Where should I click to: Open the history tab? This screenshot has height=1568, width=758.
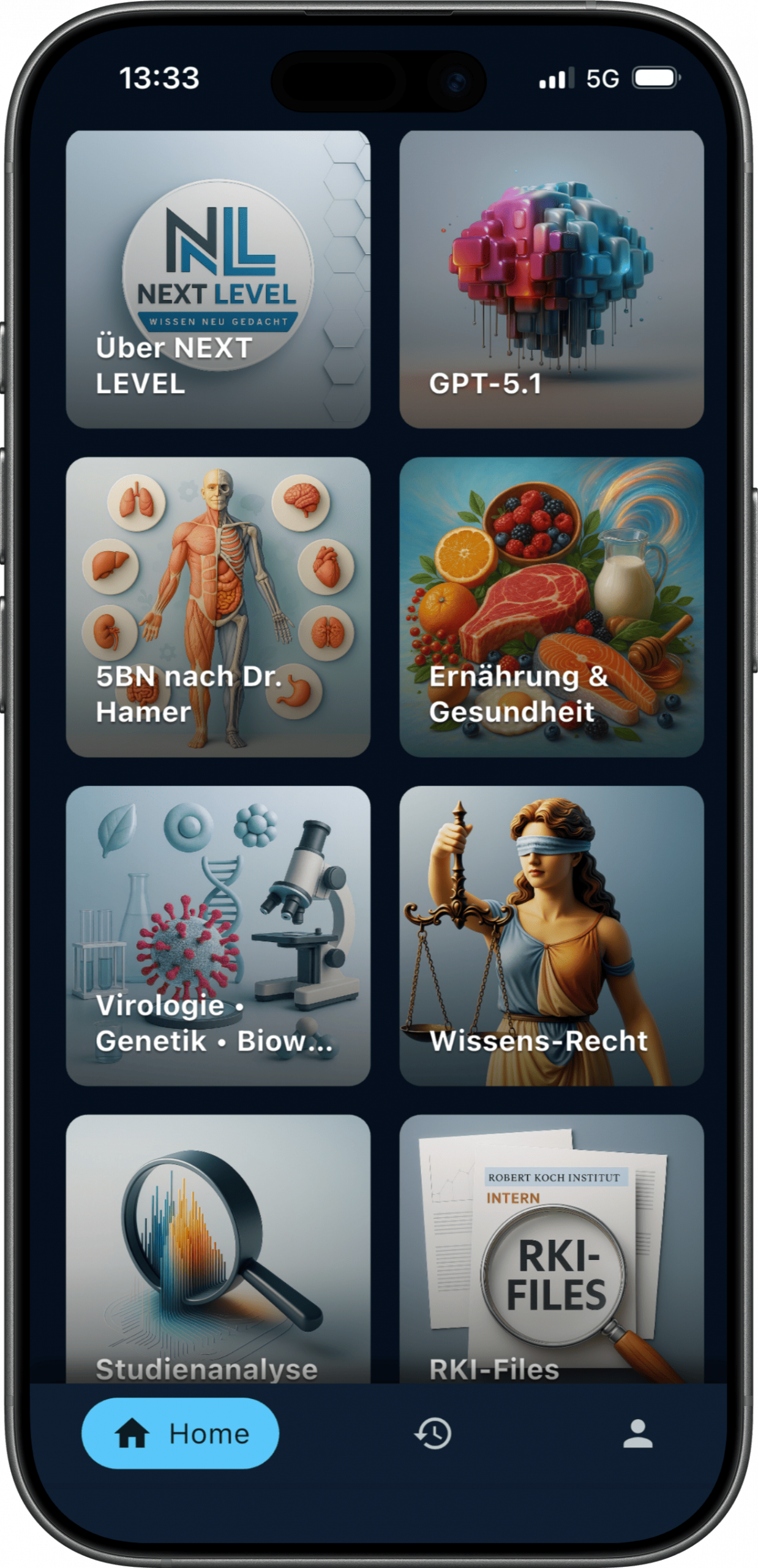(433, 1434)
